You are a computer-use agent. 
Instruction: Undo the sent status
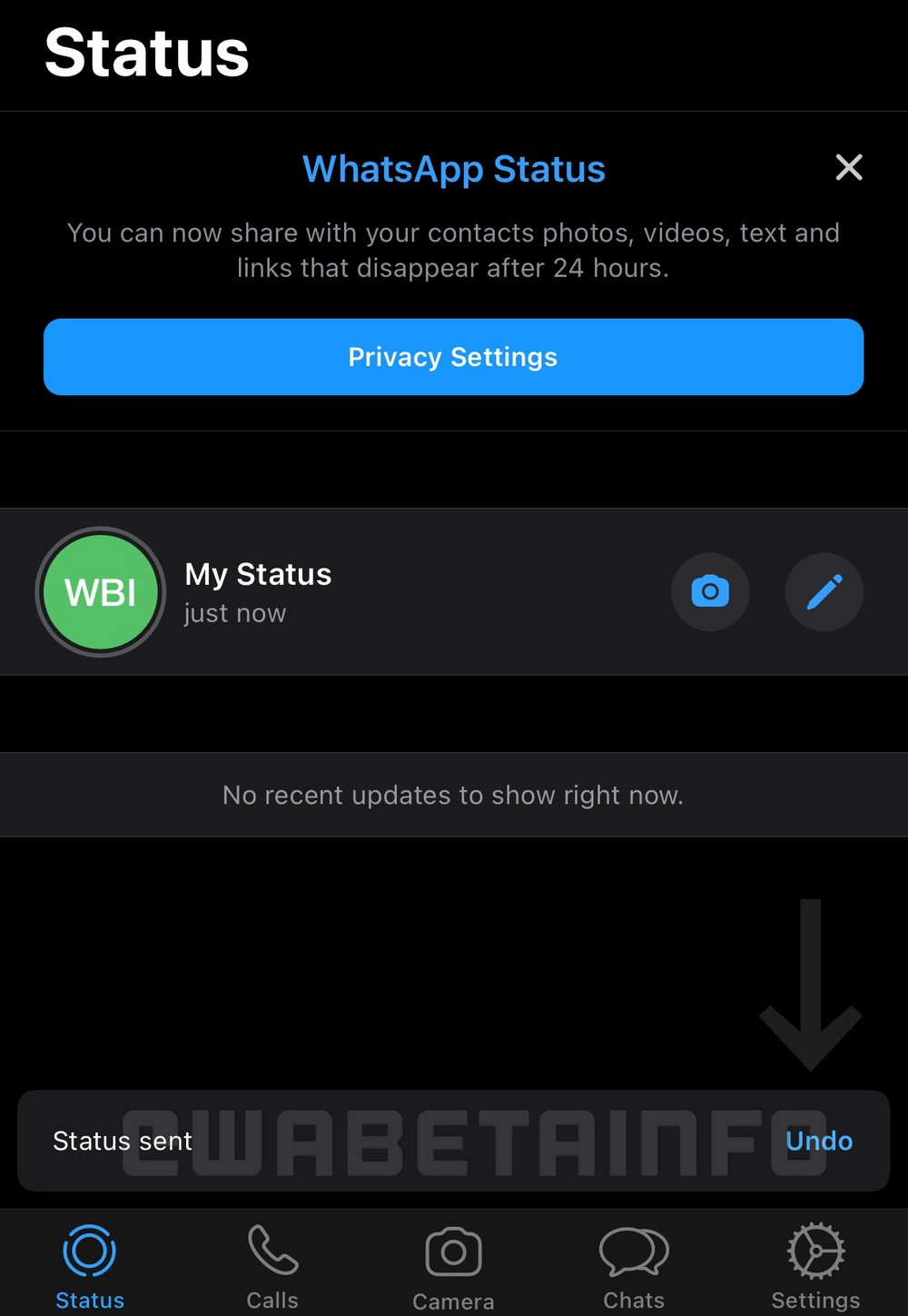(818, 1141)
